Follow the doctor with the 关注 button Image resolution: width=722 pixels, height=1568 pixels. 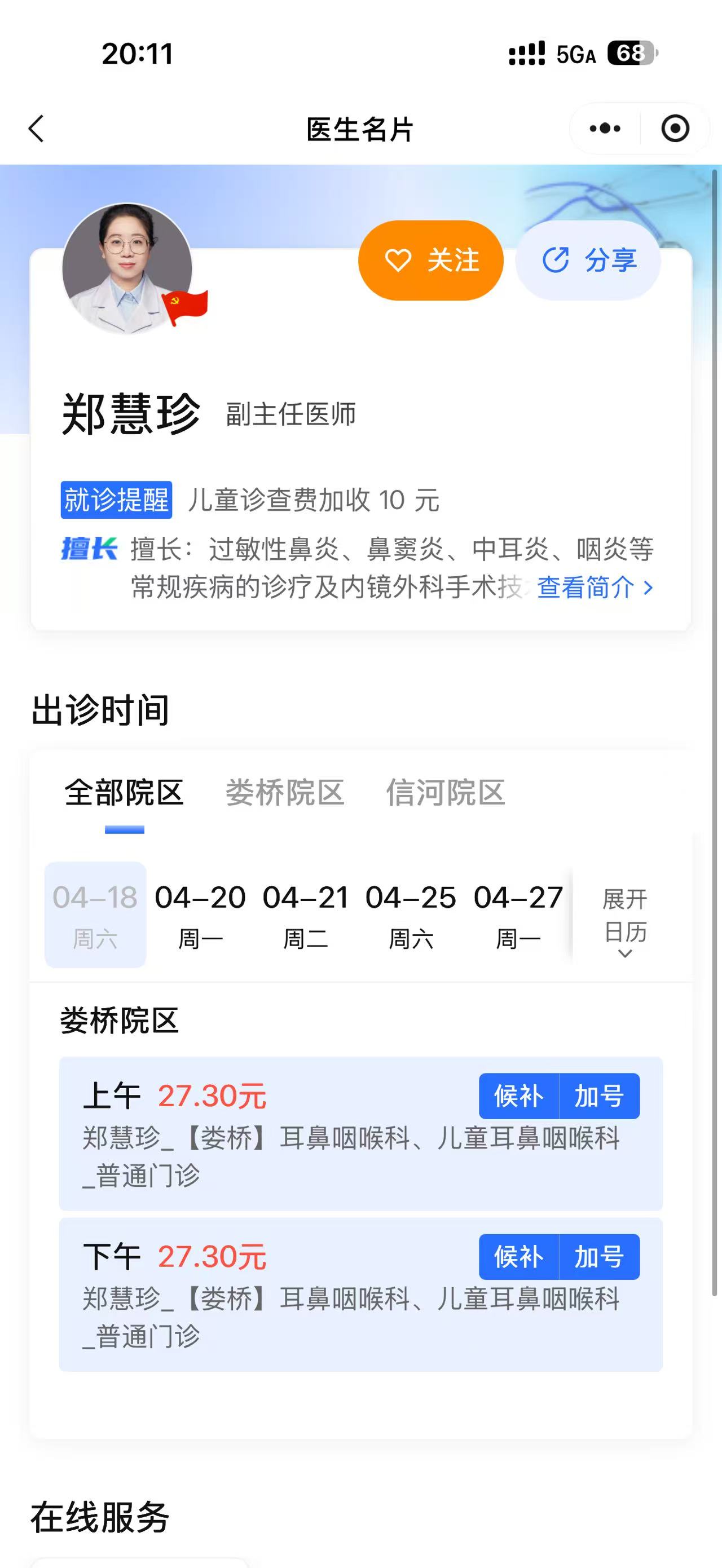coord(431,260)
